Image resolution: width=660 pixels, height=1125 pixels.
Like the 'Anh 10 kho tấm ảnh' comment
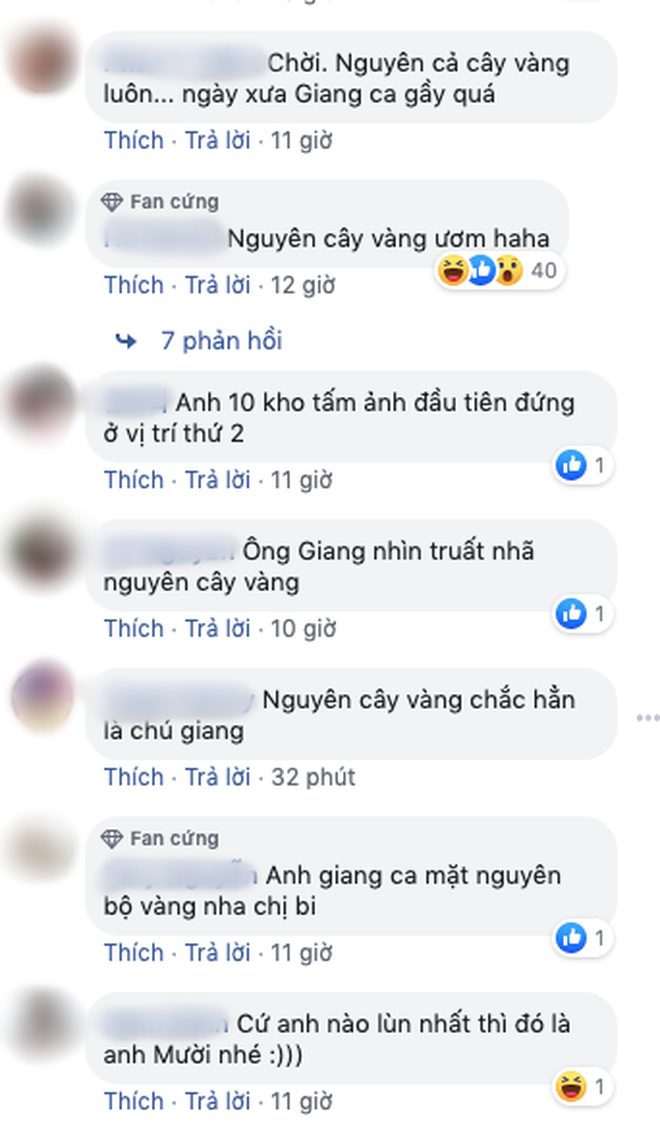pos(134,479)
